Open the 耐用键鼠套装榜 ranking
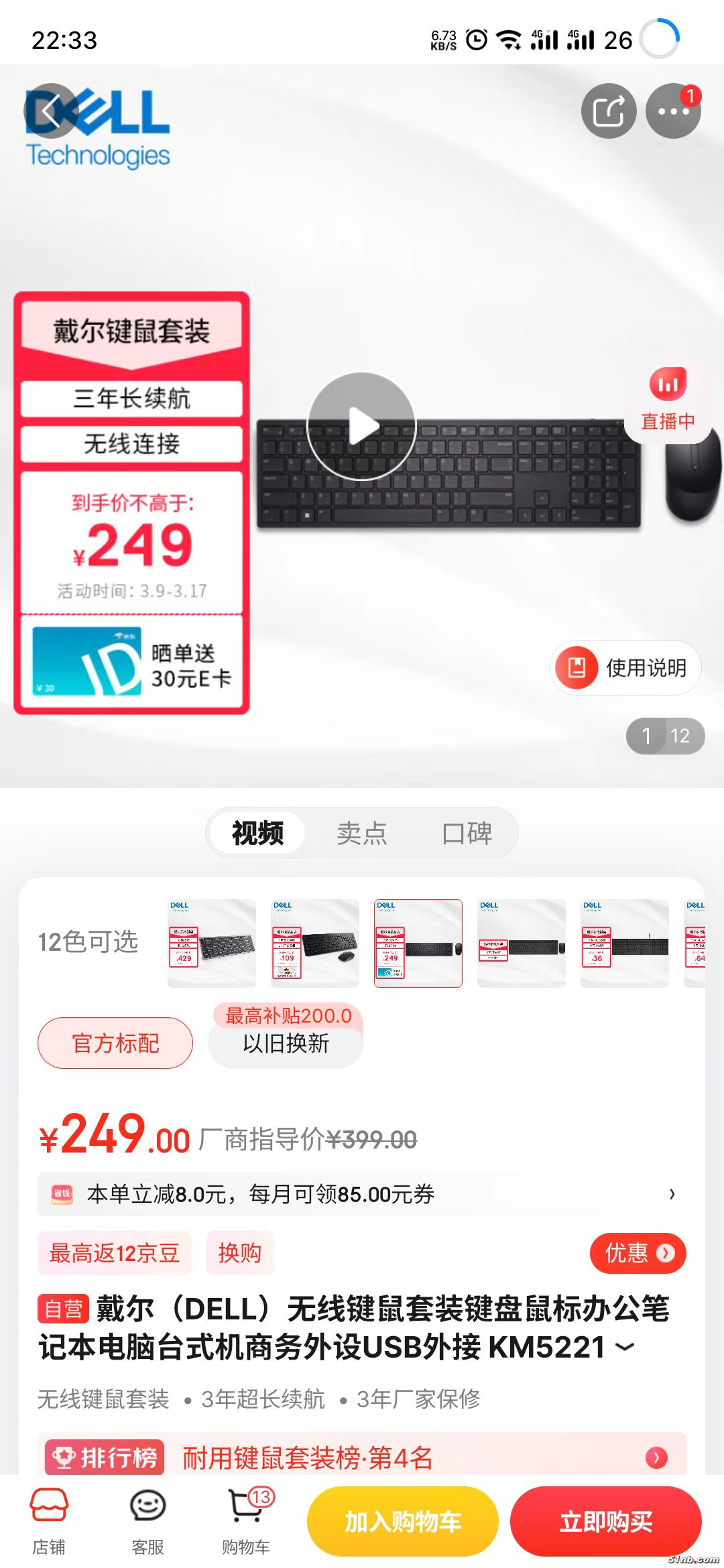Viewport: 724px width, 1568px height. coord(362,1457)
